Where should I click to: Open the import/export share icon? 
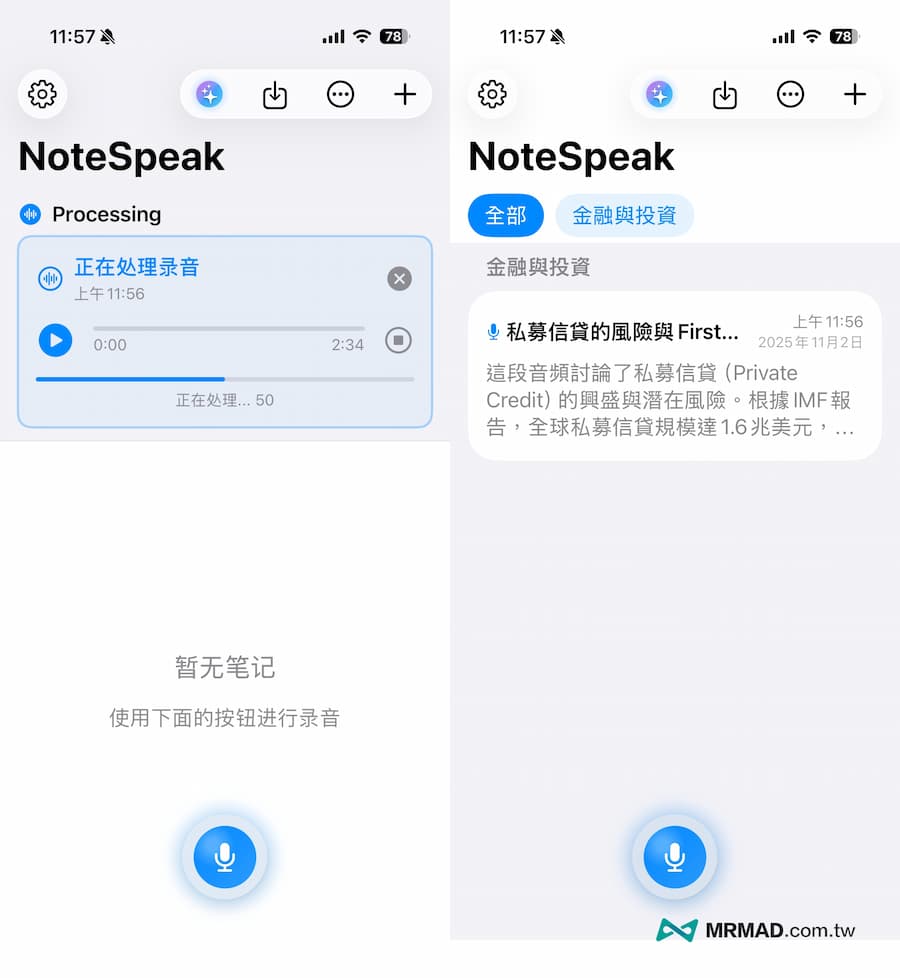274,94
